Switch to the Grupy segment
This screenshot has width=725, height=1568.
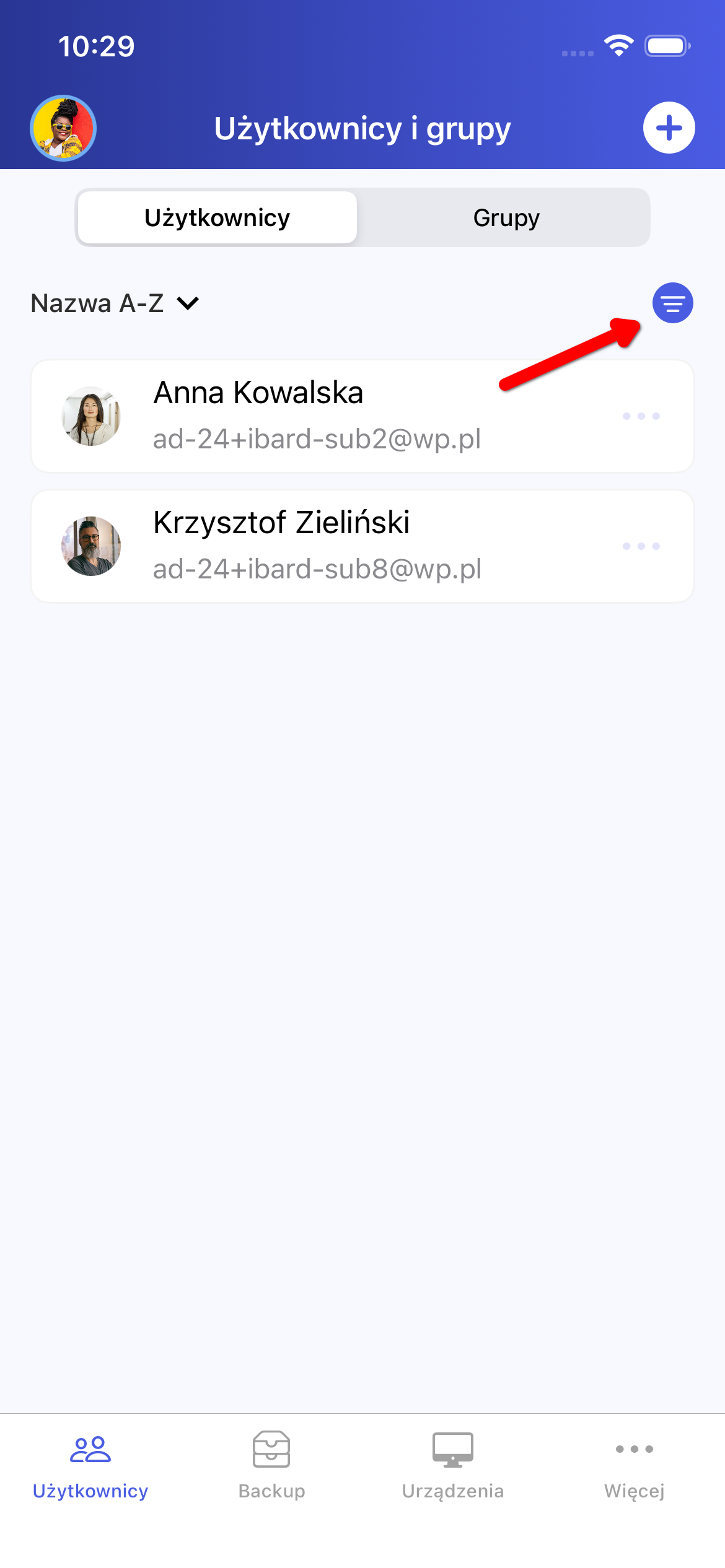pos(506,218)
